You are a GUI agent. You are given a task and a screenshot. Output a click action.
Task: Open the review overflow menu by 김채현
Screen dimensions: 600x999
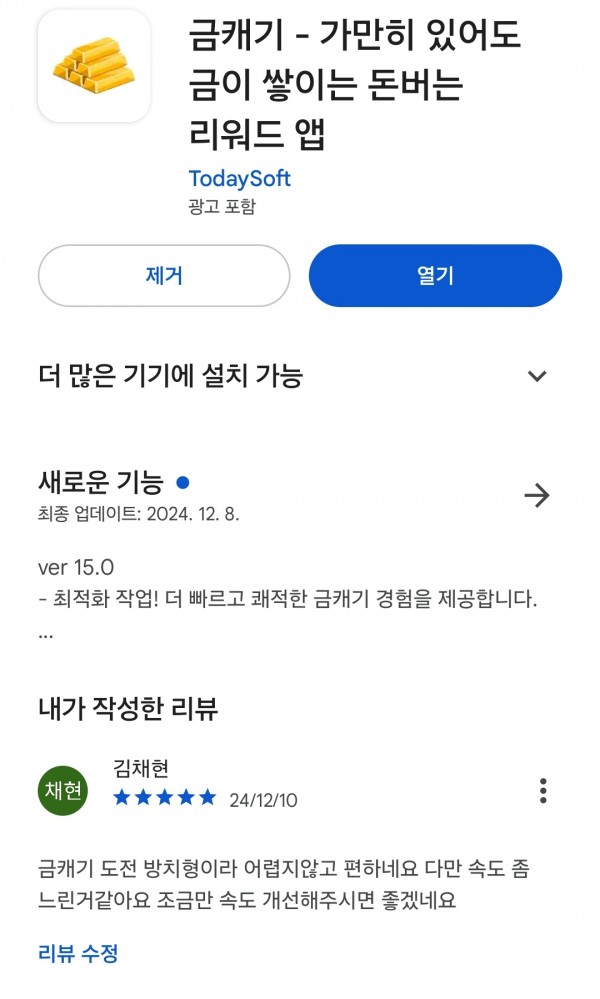click(543, 791)
